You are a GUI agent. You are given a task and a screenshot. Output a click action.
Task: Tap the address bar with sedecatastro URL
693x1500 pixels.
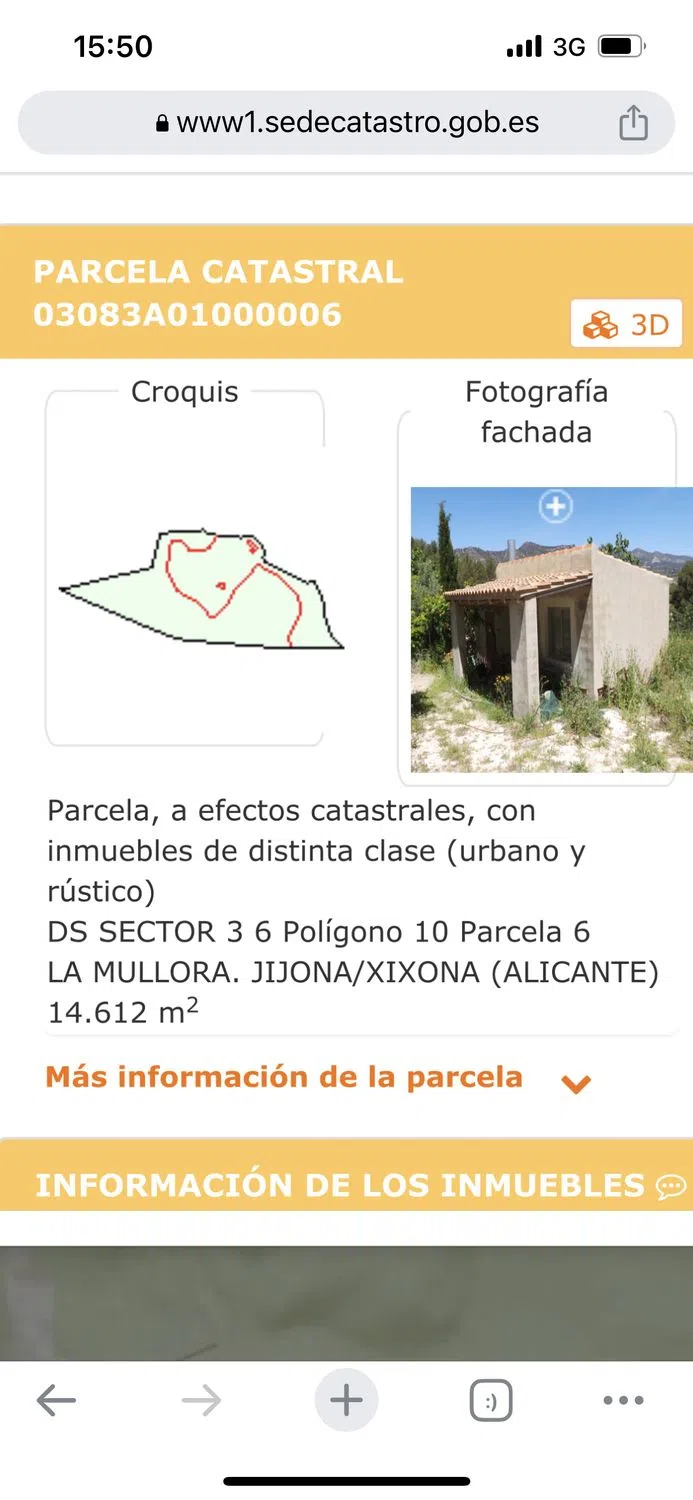(x=346, y=123)
